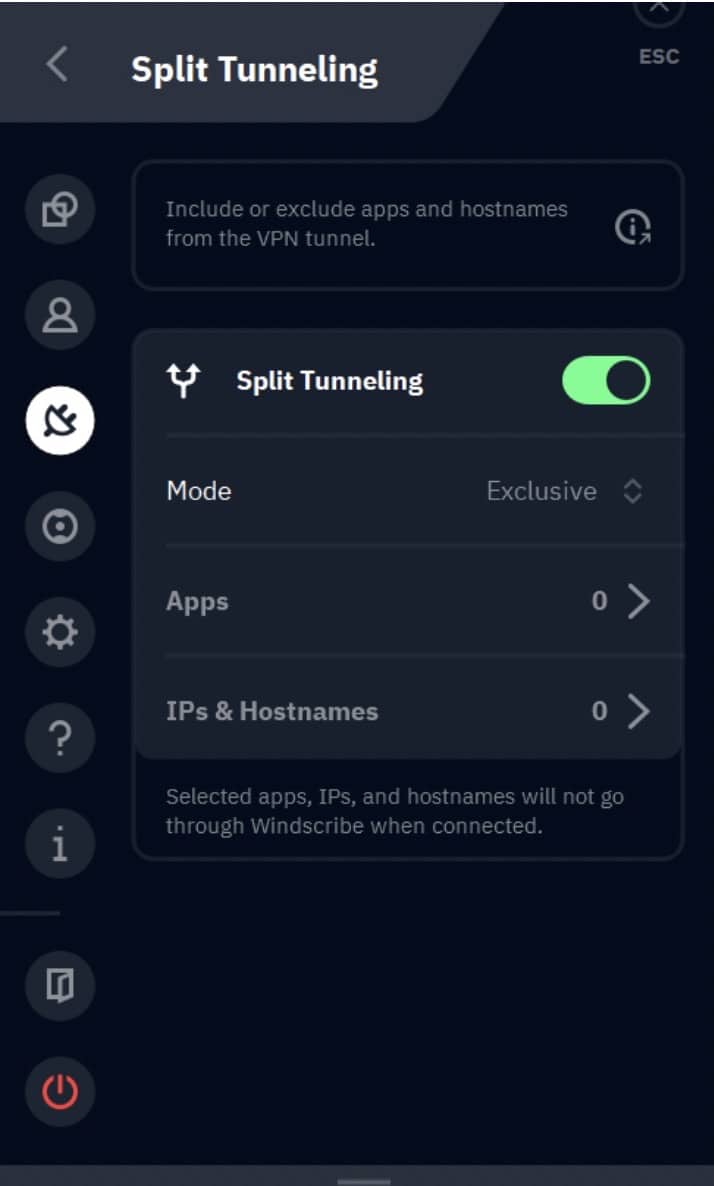Open the About info tab
The image size is (714, 1186).
60,843
